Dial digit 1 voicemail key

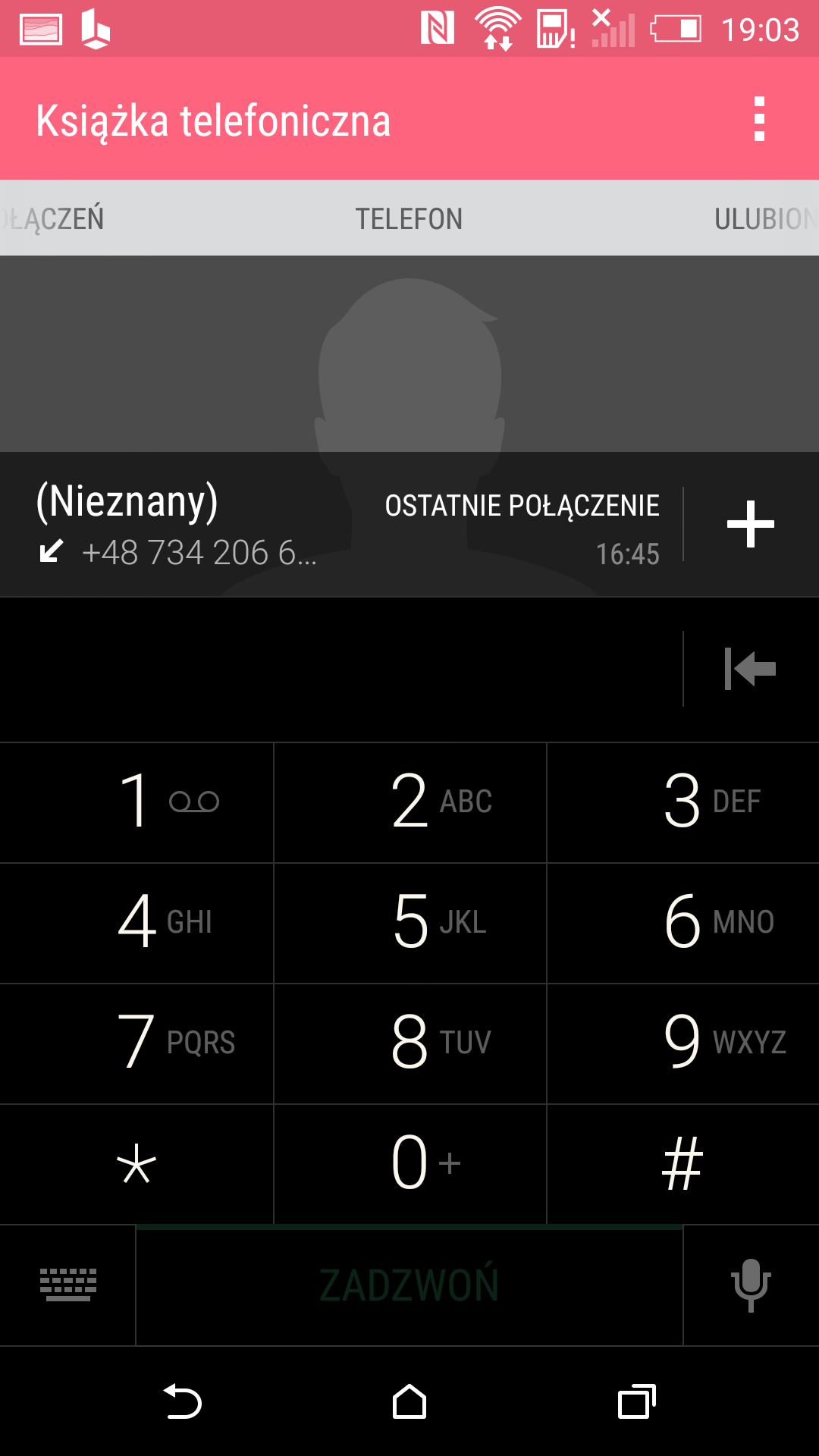pos(136,802)
